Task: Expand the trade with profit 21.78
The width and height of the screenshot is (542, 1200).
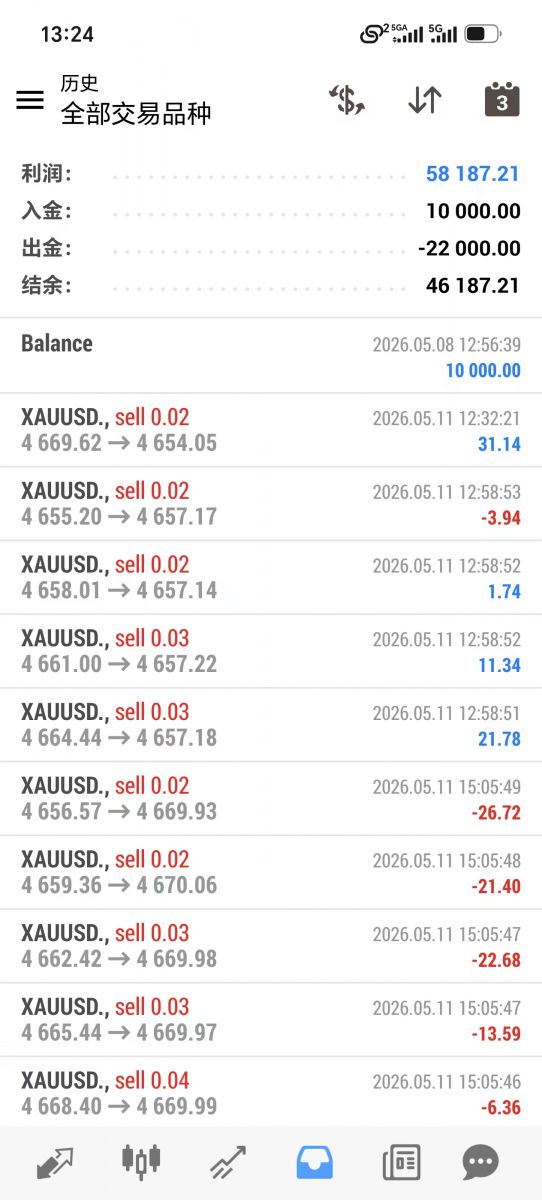Action: coord(271,725)
